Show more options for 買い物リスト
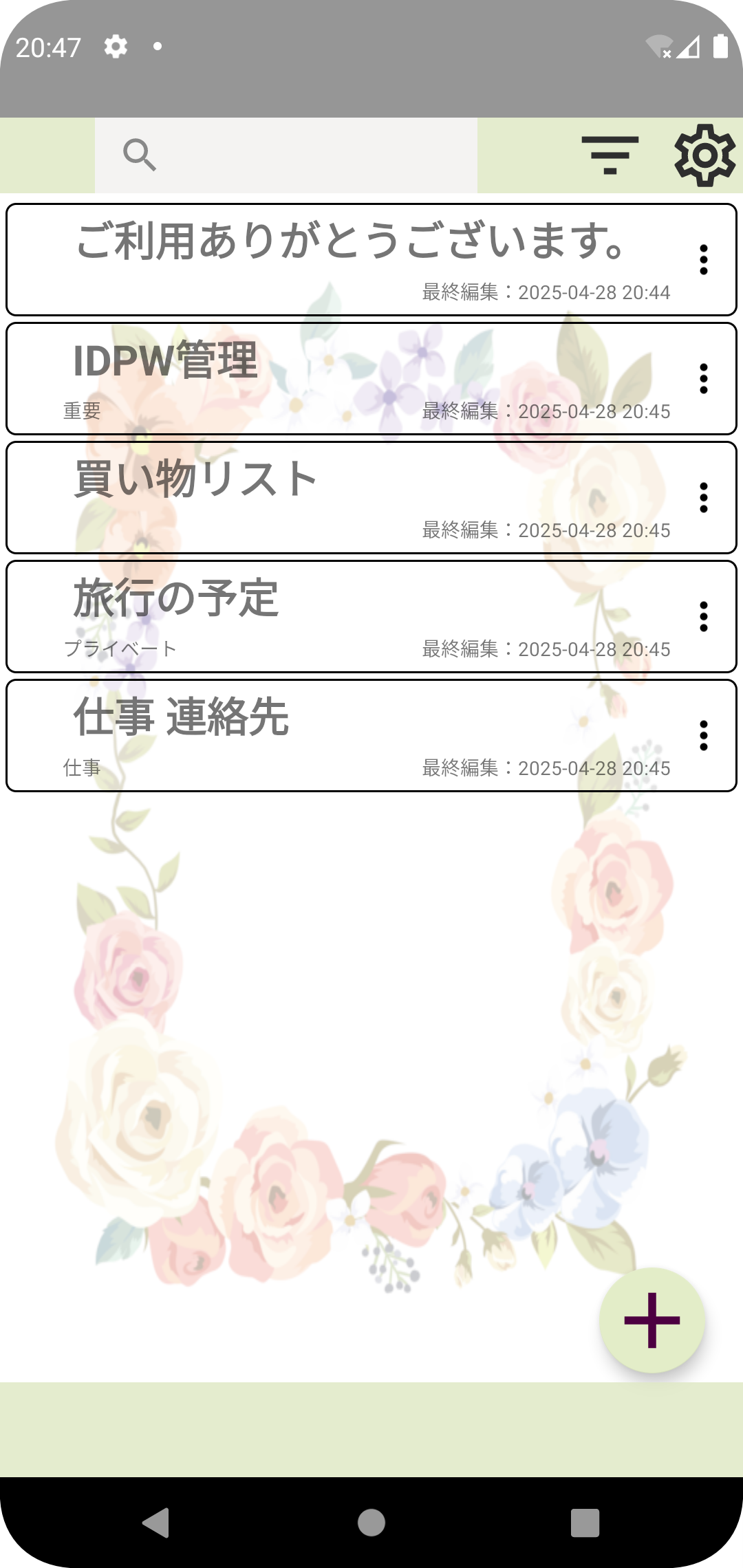The height and width of the screenshot is (1568, 743). pos(703,498)
